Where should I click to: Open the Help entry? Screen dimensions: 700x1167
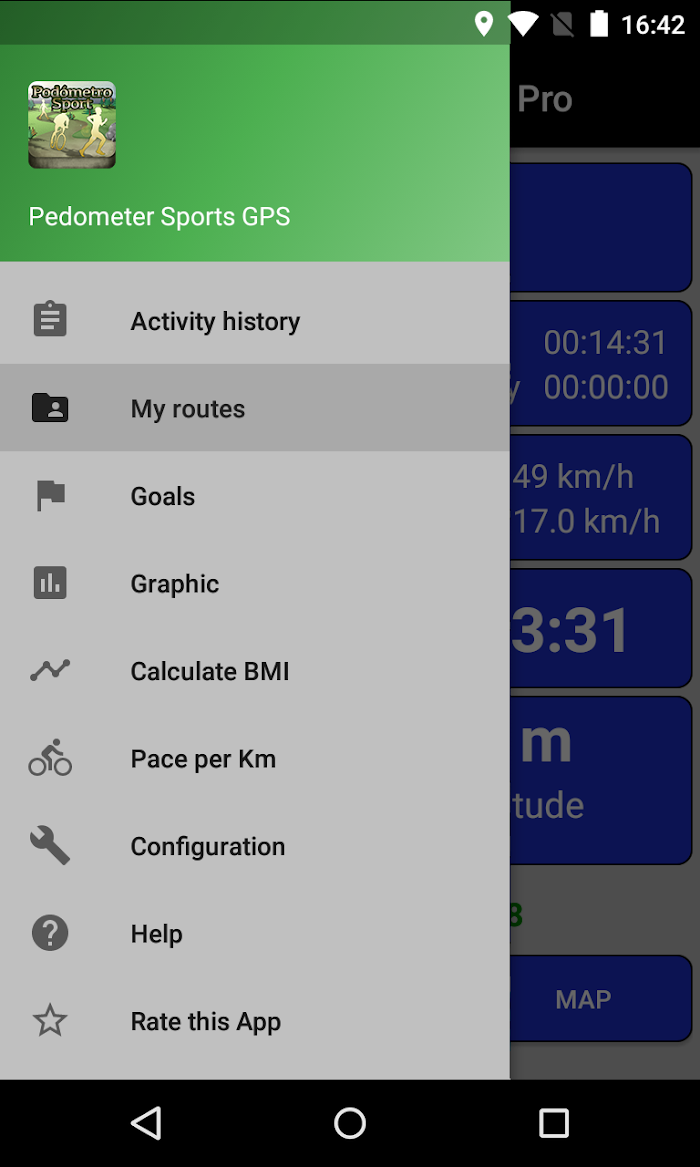(x=254, y=933)
